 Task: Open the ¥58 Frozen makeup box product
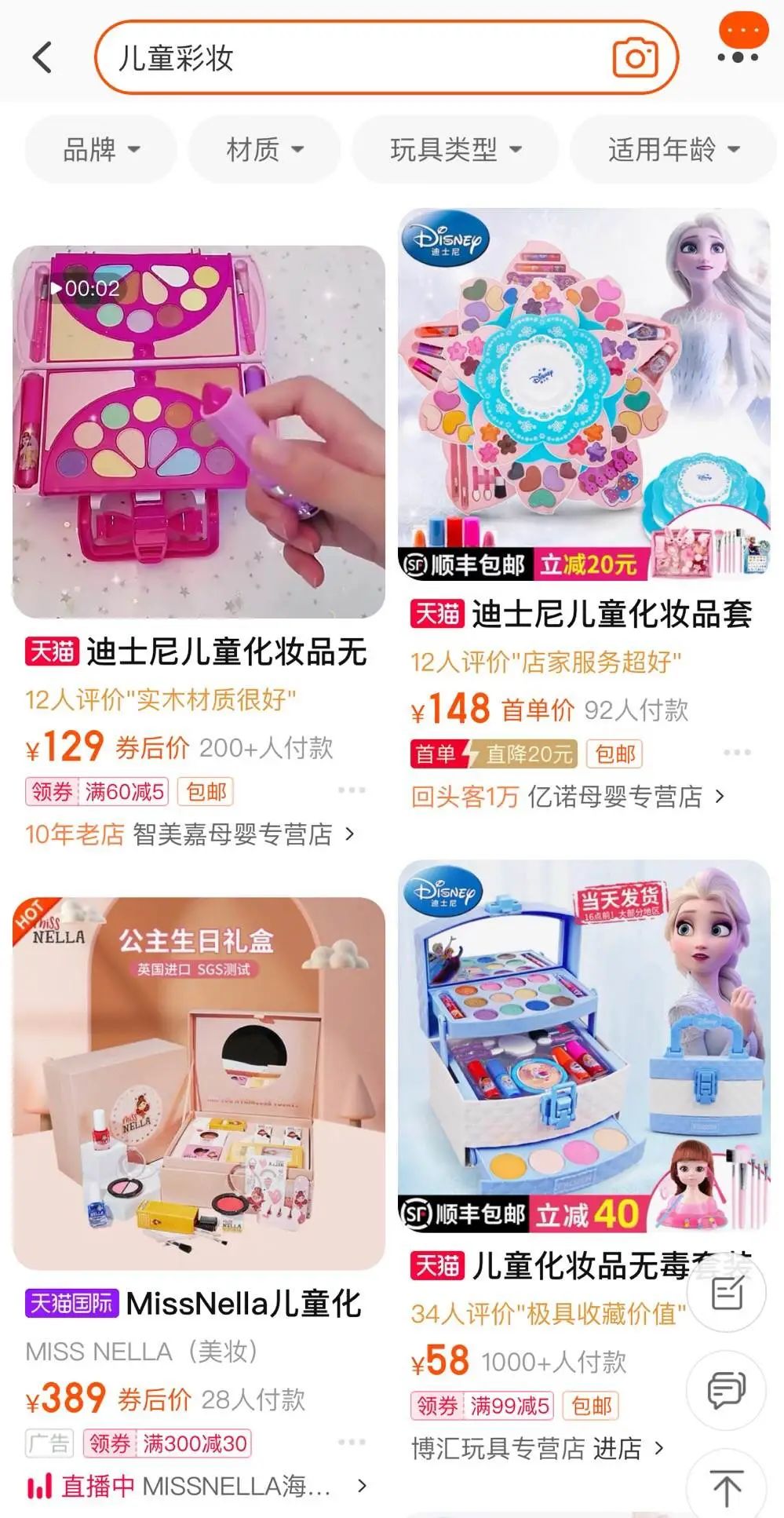pyautogui.click(x=584, y=1045)
